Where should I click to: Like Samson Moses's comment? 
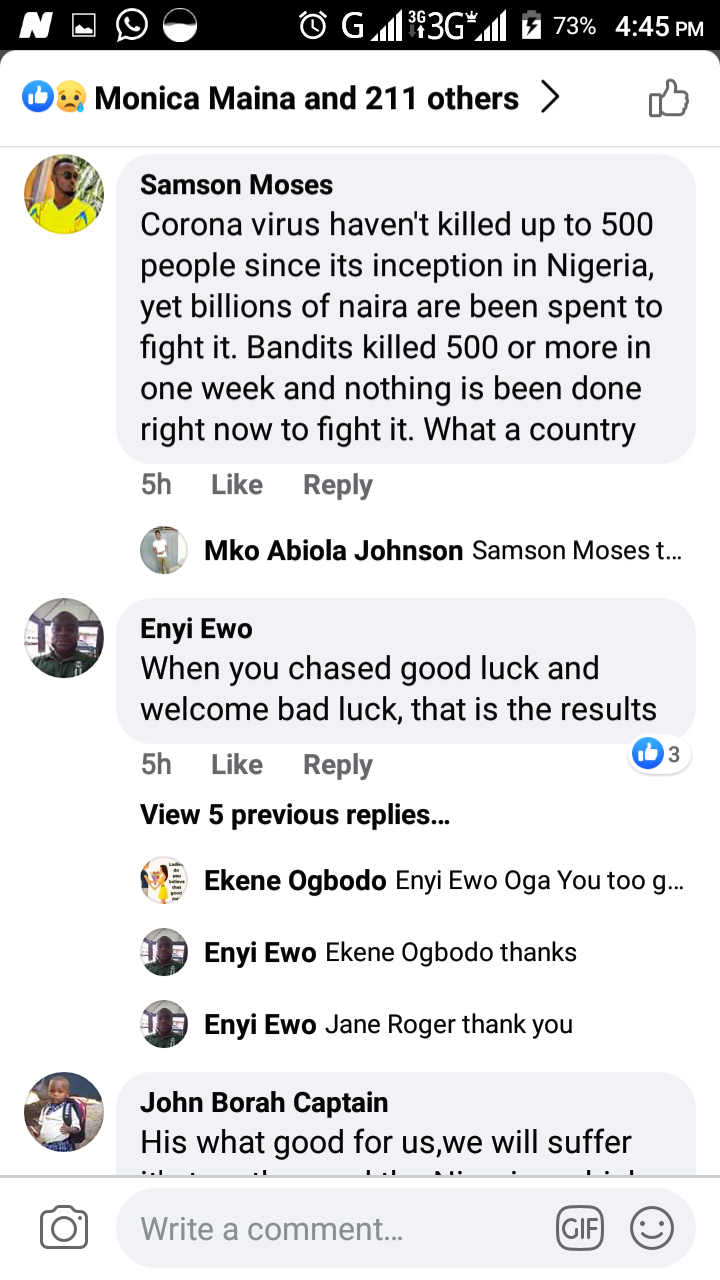(237, 485)
